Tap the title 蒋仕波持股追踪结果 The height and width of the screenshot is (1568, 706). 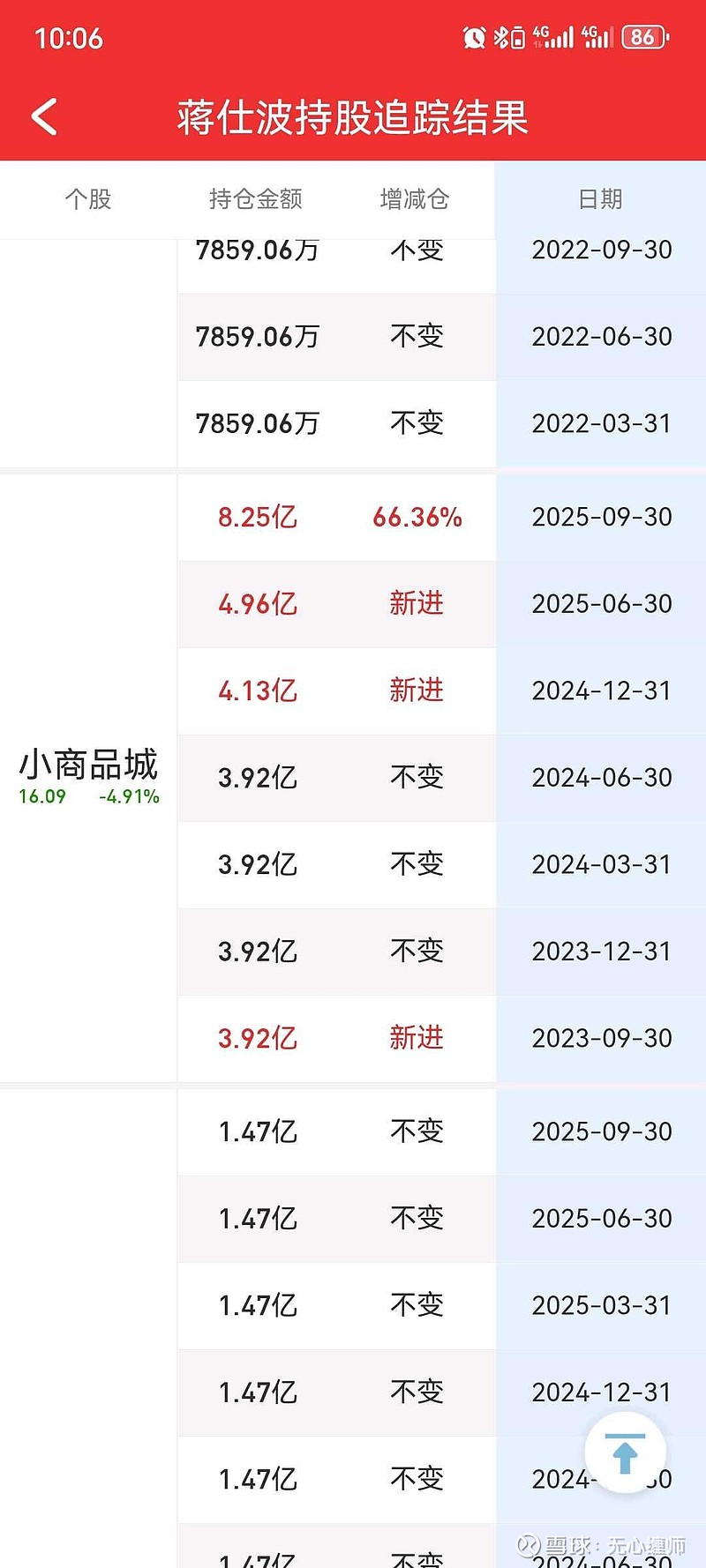pyautogui.click(x=353, y=116)
